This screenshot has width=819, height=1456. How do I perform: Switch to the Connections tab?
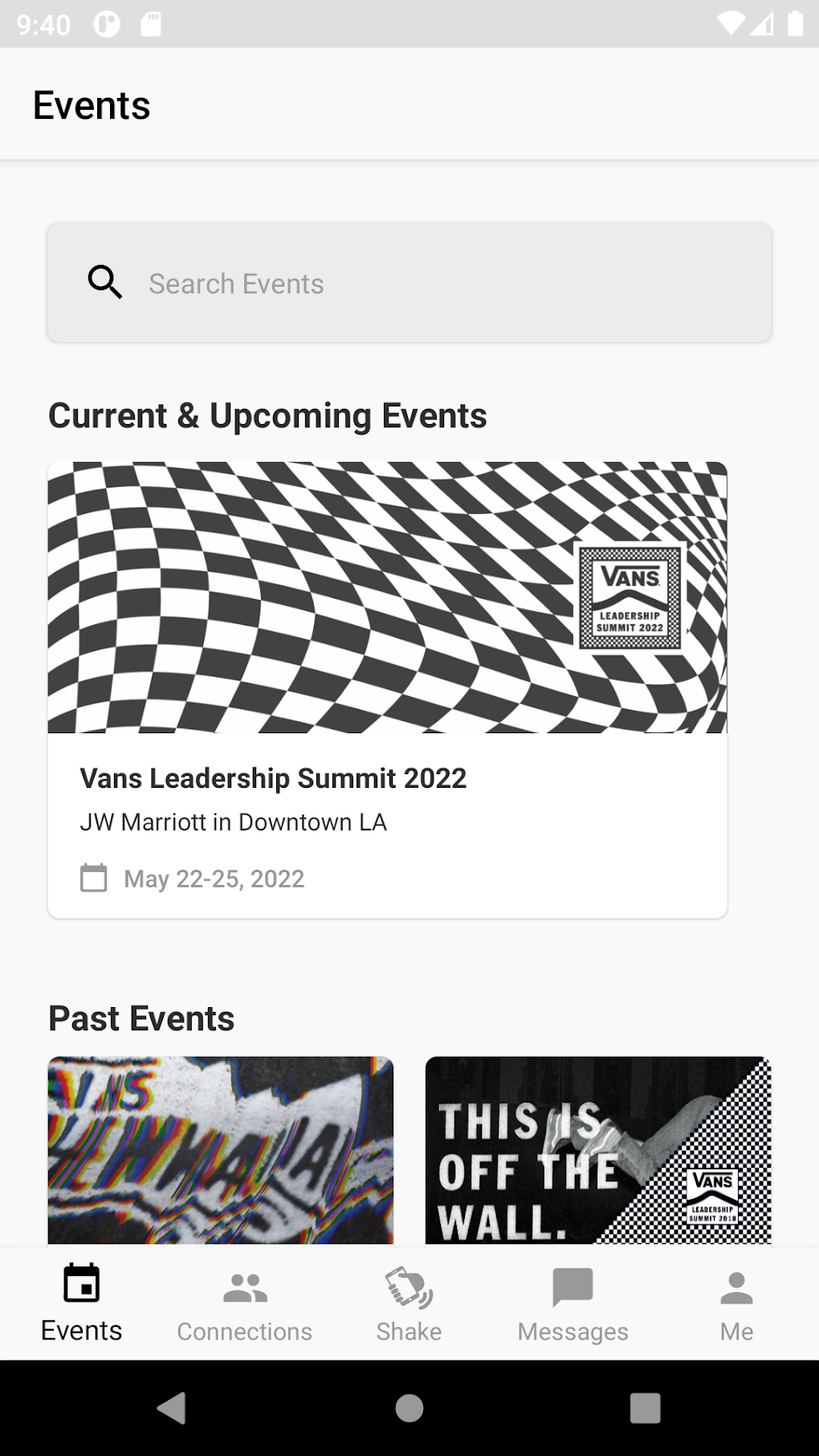click(245, 1303)
